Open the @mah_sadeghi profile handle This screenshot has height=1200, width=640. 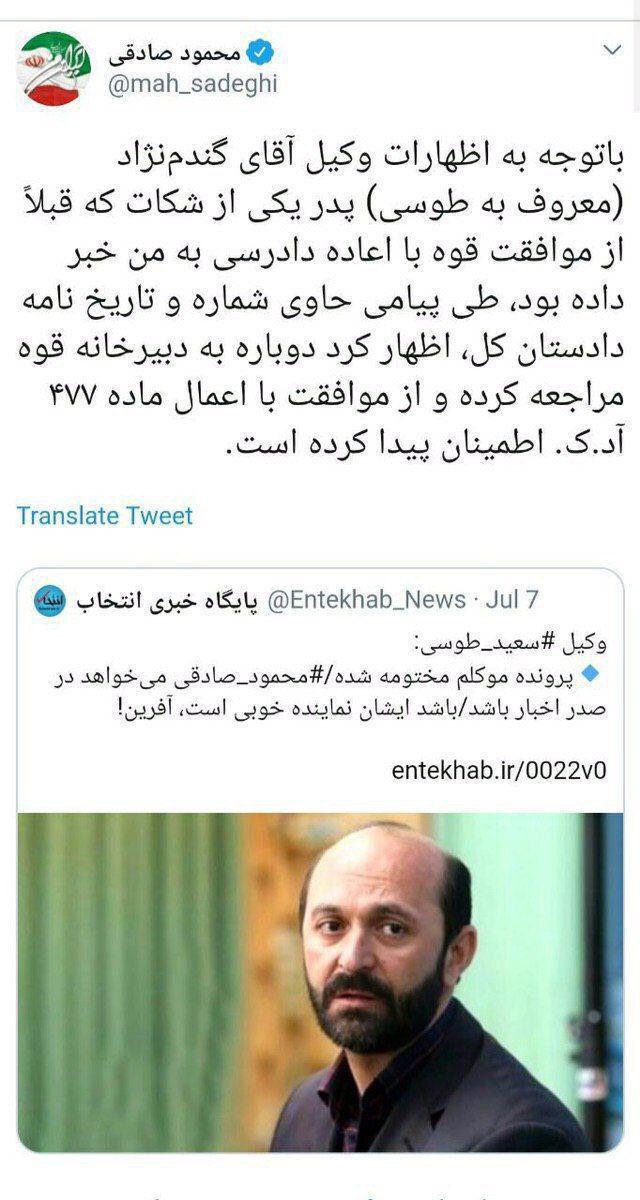point(192,85)
